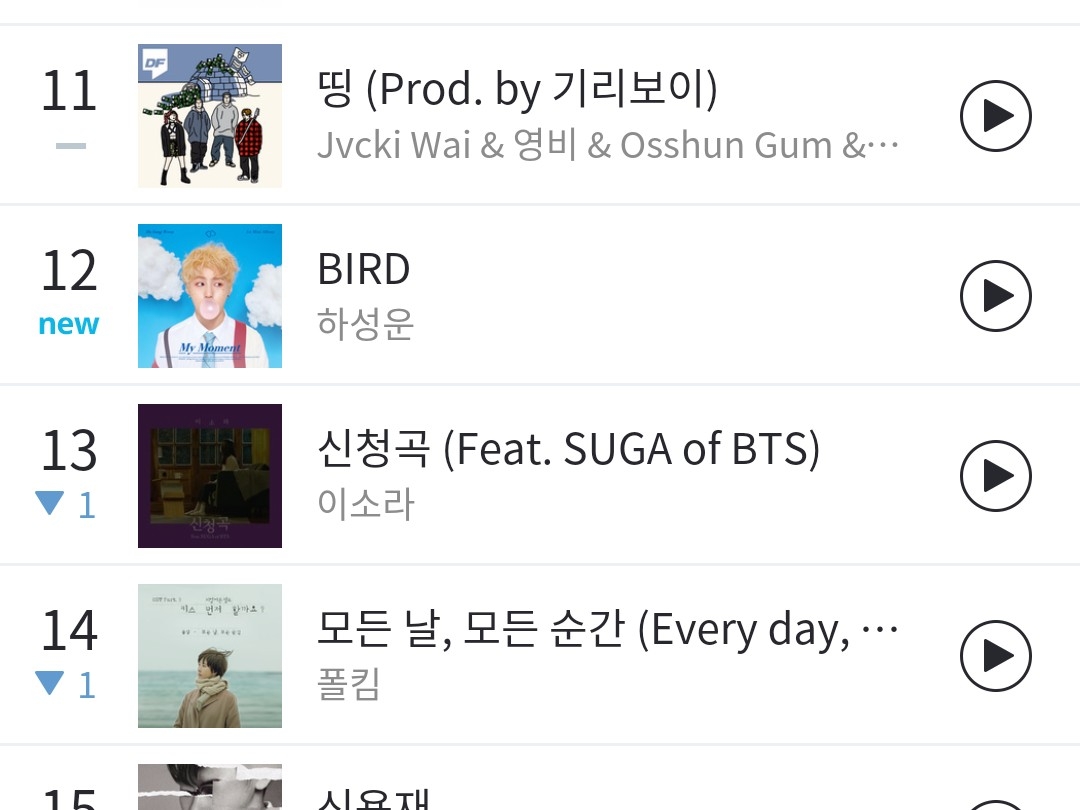Image resolution: width=1080 pixels, height=810 pixels.
Task: View the album art for 띵
Action: (x=210, y=116)
